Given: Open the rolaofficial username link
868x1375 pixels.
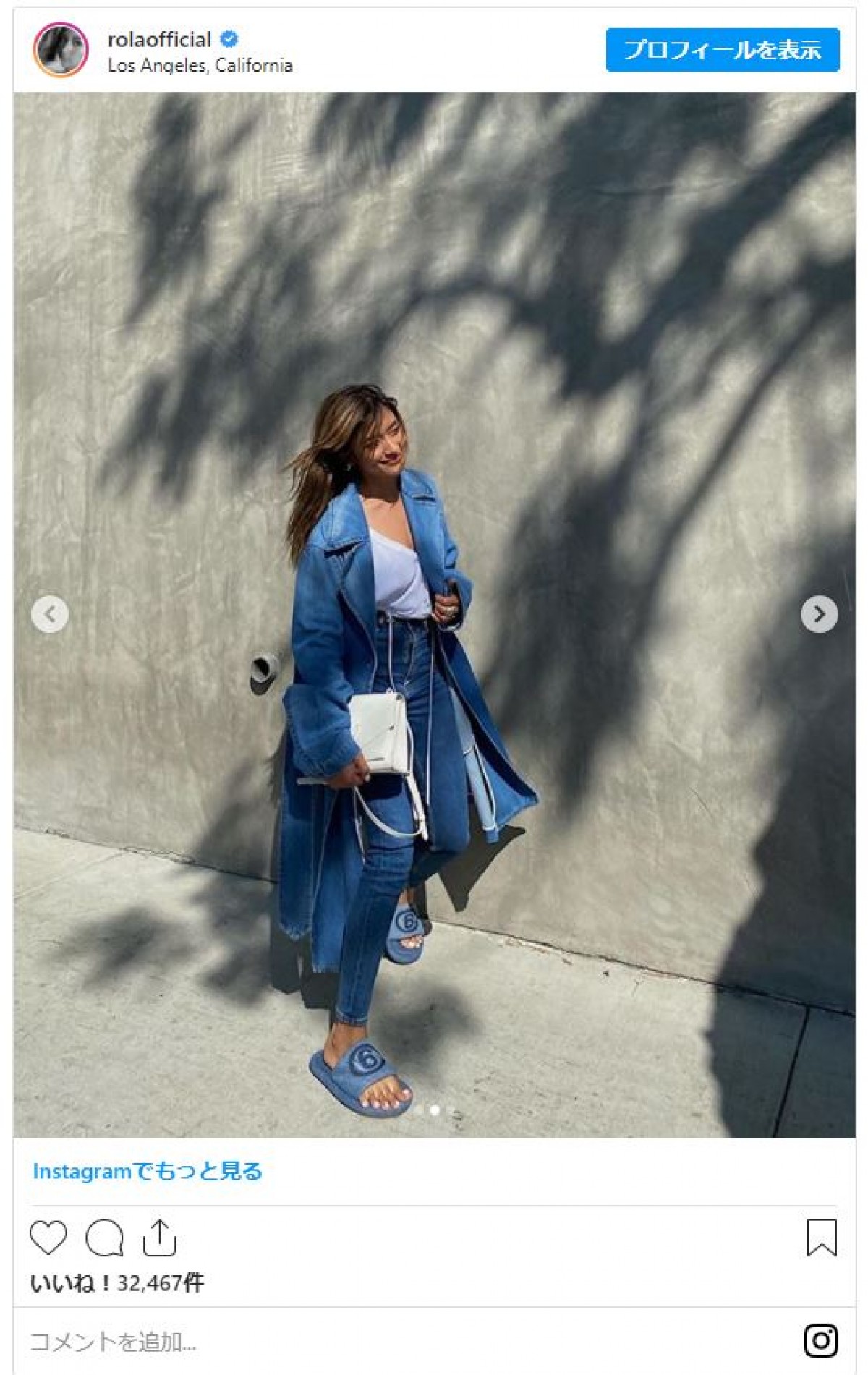Looking at the screenshot, I should tap(159, 39).
